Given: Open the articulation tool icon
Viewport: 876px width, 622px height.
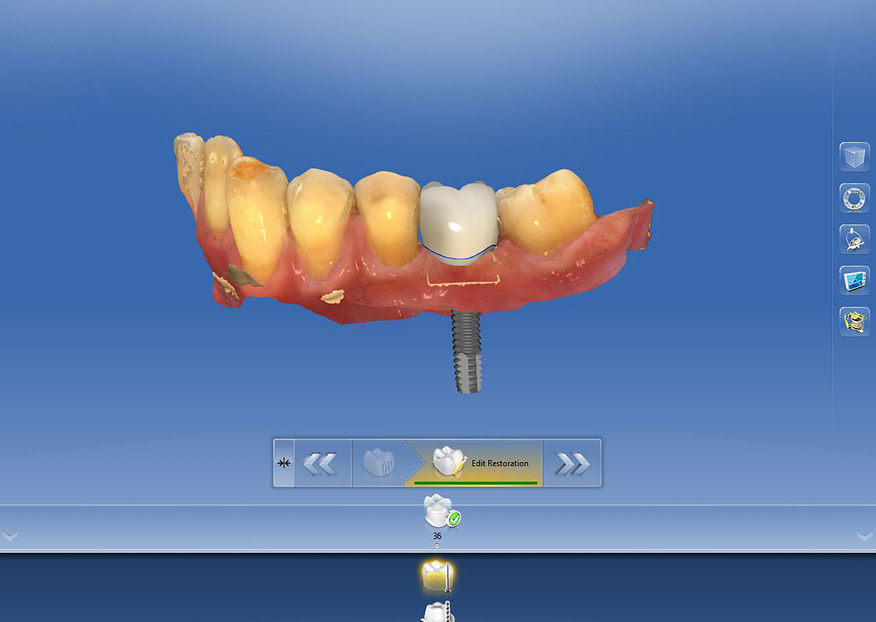Looking at the screenshot, I should click(x=854, y=322).
